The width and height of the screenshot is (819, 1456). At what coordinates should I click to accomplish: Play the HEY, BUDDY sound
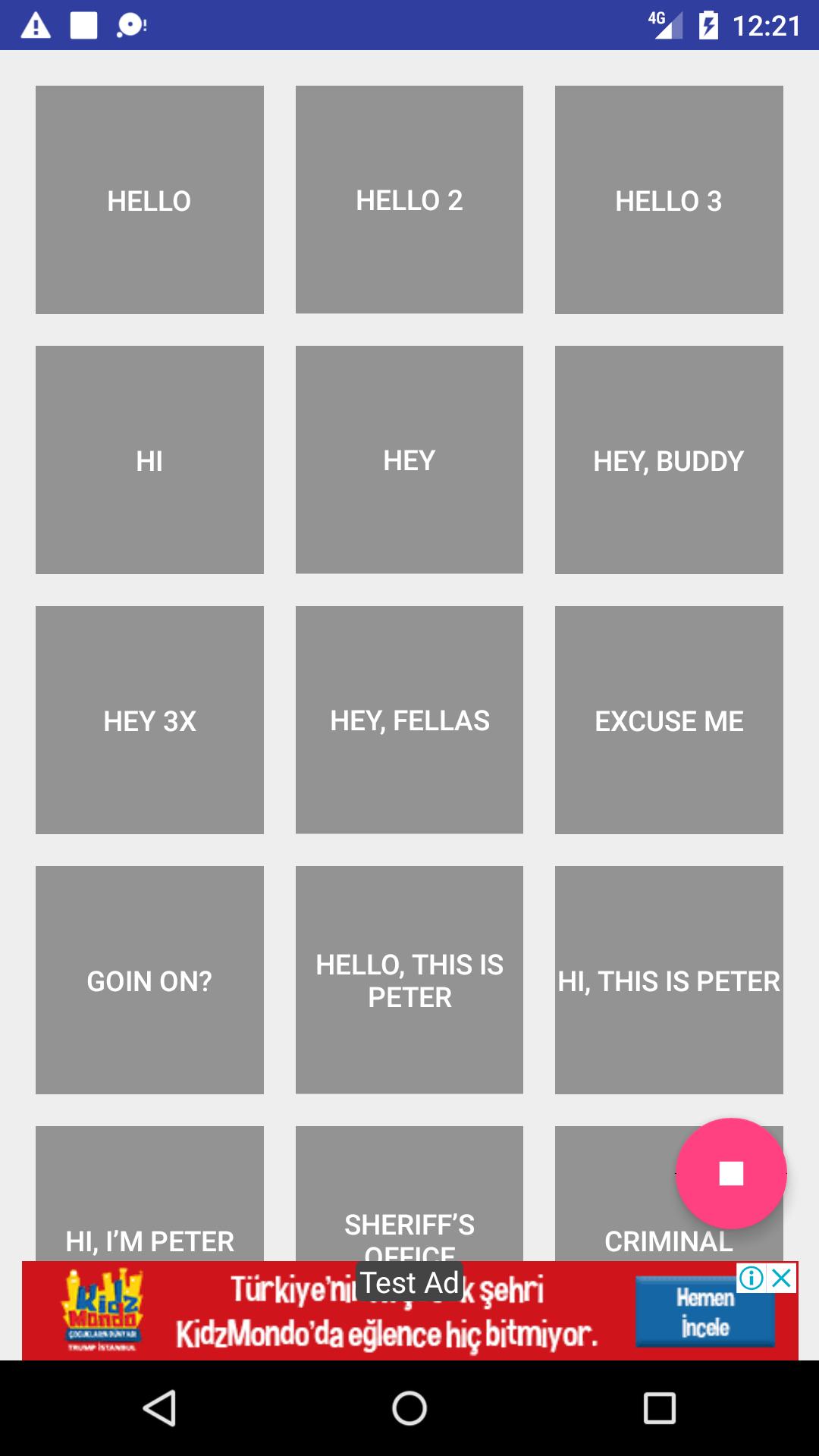pyautogui.click(x=670, y=459)
